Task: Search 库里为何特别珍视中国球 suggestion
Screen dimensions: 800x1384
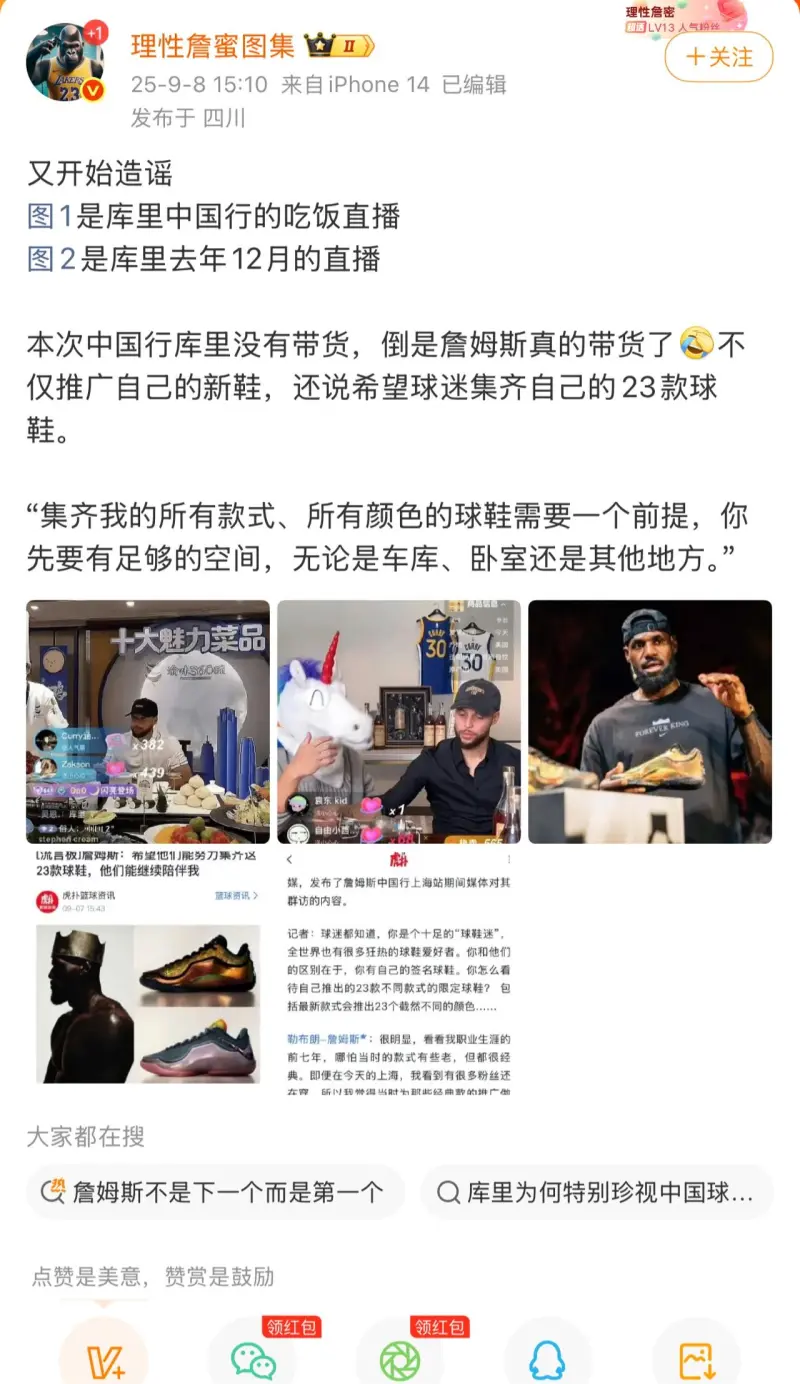Action: [x=597, y=1192]
